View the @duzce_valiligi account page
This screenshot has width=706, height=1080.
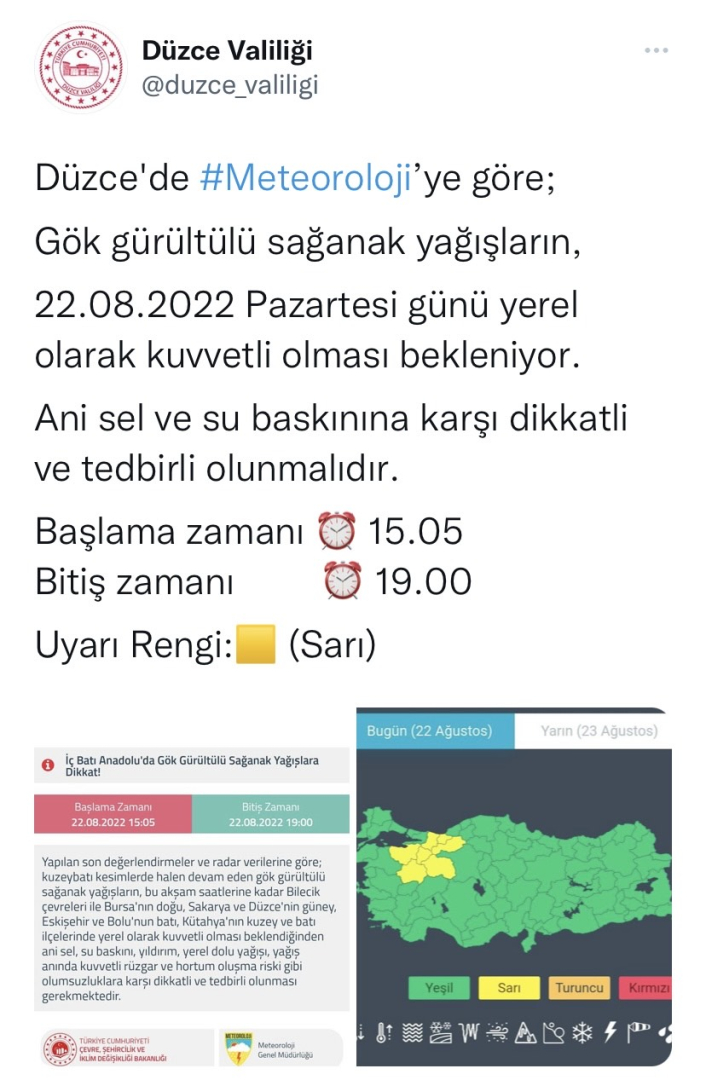coord(230,86)
